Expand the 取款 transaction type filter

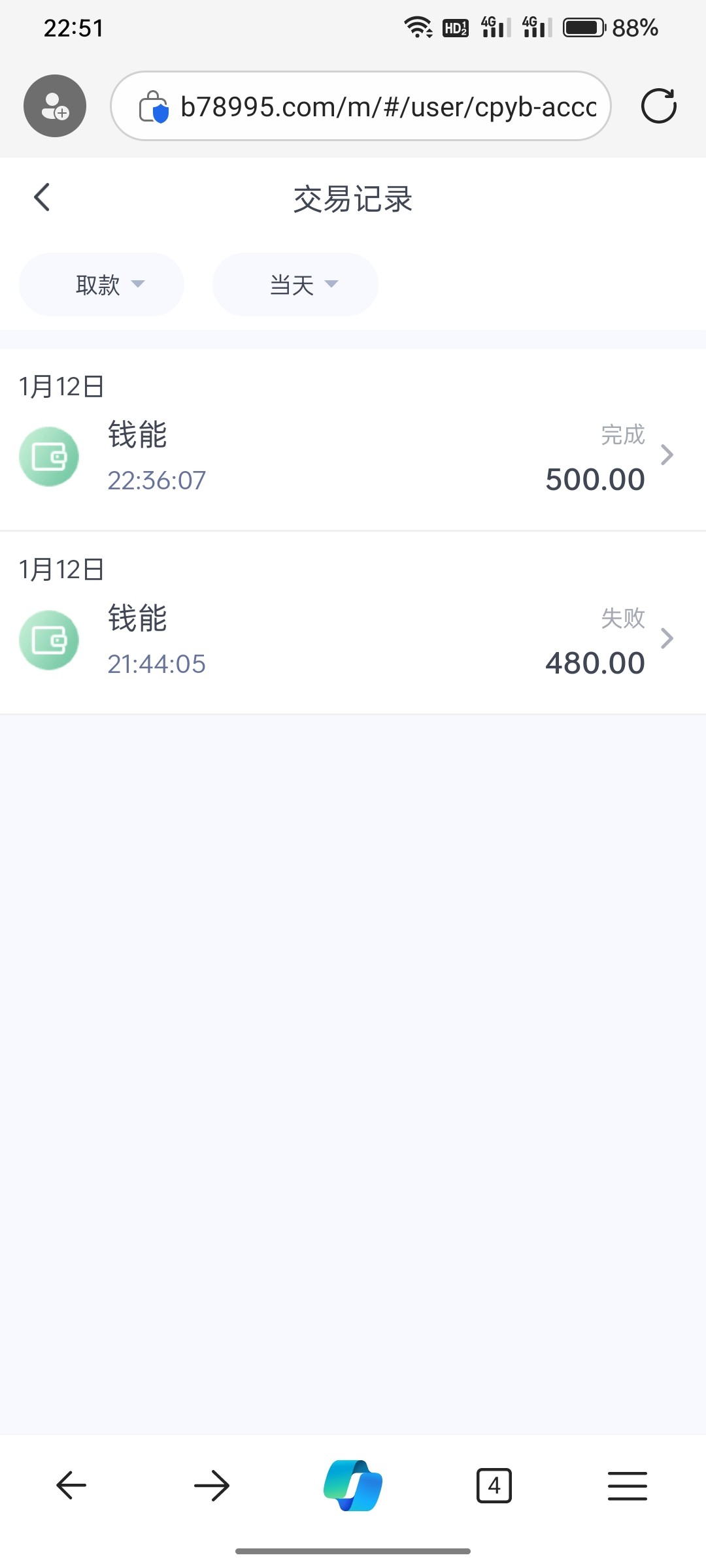tap(101, 285)
